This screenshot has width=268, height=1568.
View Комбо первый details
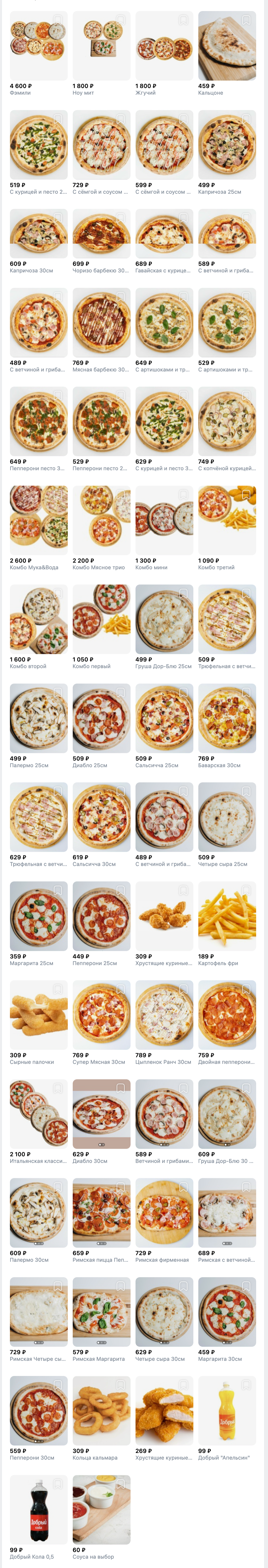pos(101,619)
